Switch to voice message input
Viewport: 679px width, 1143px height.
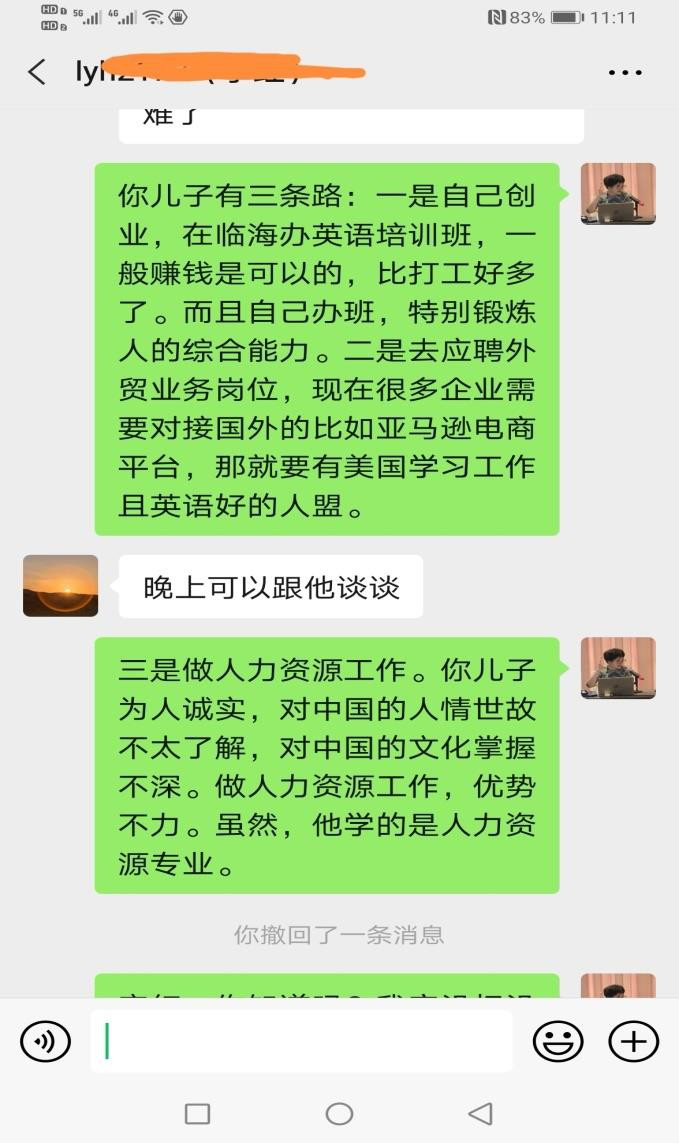(45, 1041)
